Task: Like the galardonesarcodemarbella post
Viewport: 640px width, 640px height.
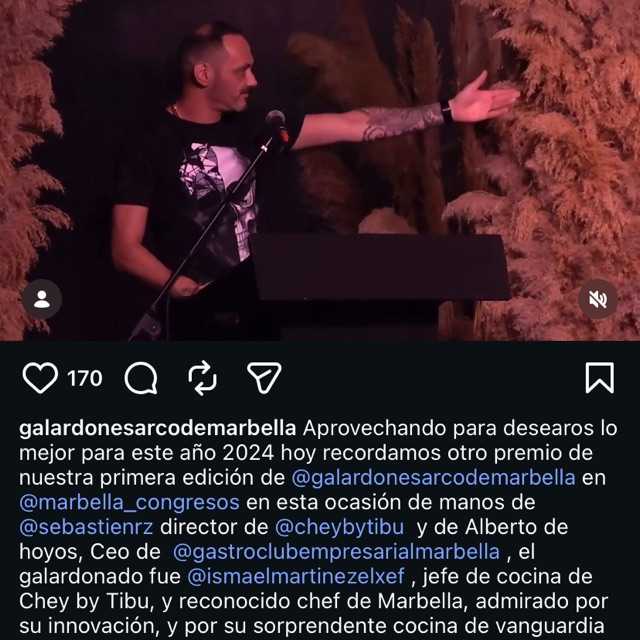Action: [40, 378]
